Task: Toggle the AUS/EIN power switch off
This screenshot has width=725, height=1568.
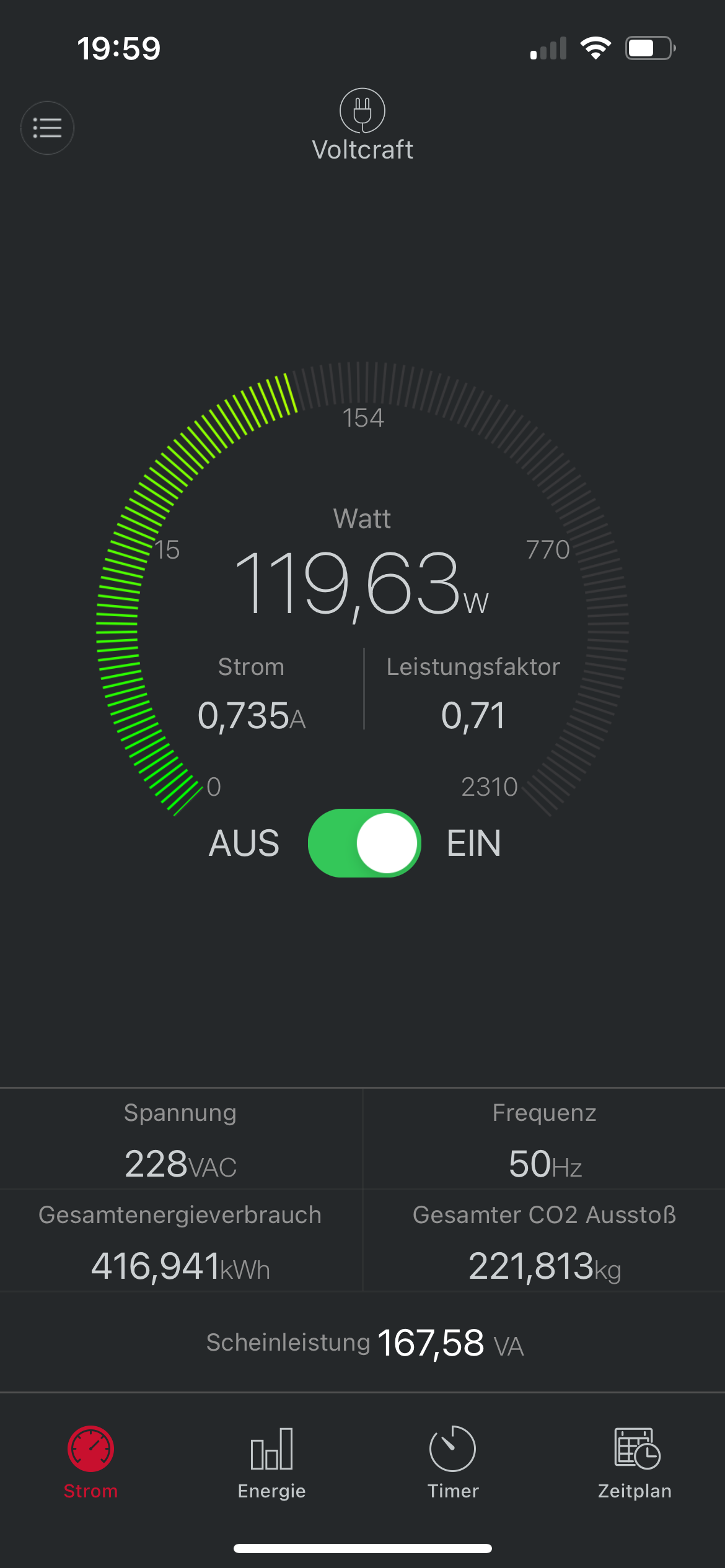Action: (364, 843)
